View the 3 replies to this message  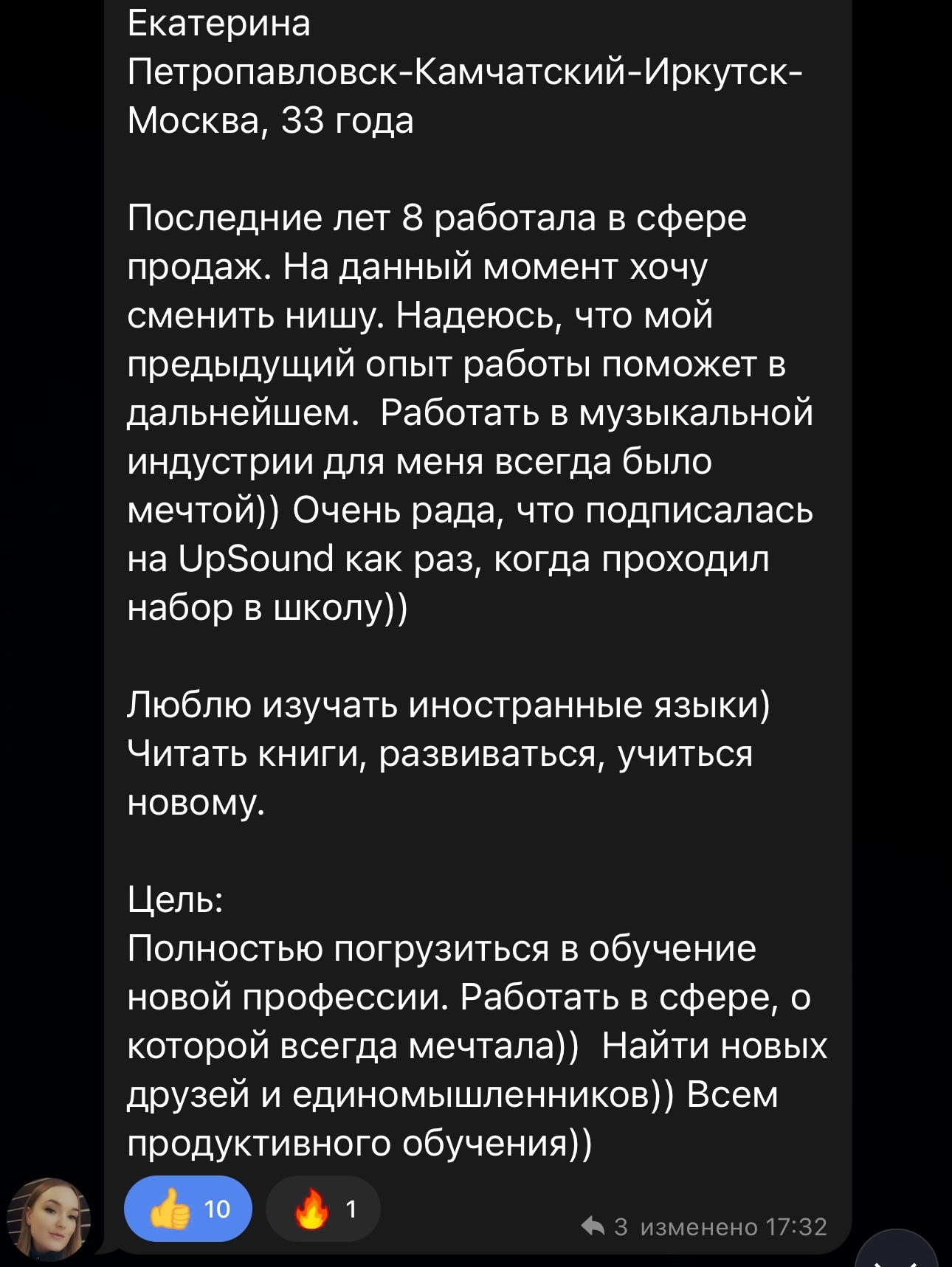604,1226
